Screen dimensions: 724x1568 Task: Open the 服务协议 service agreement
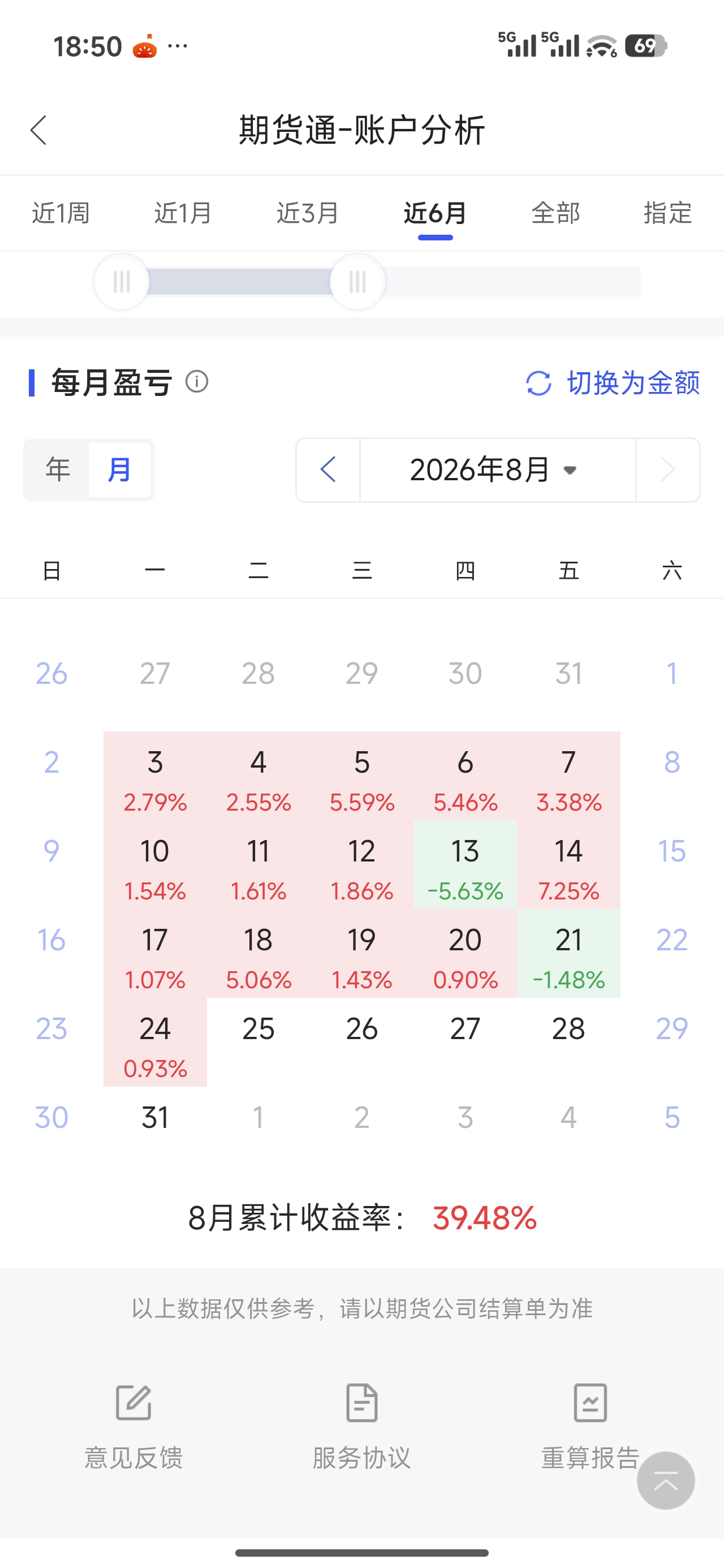tap(361, 1427)
